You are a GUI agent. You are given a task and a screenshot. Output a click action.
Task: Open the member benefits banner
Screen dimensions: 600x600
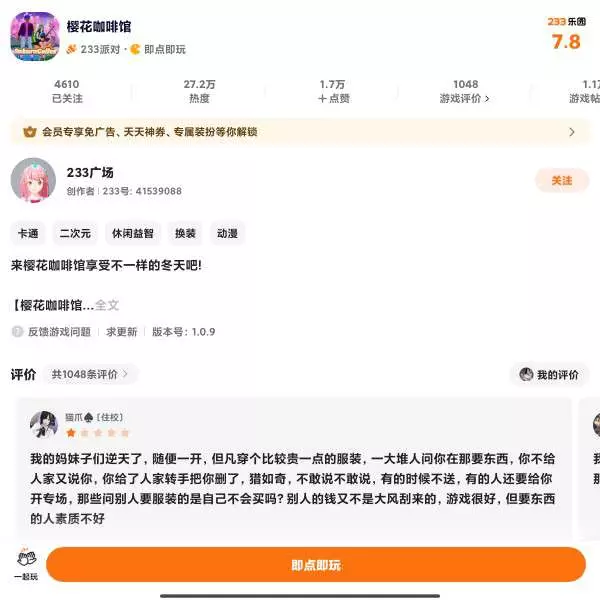coord(300,131)
